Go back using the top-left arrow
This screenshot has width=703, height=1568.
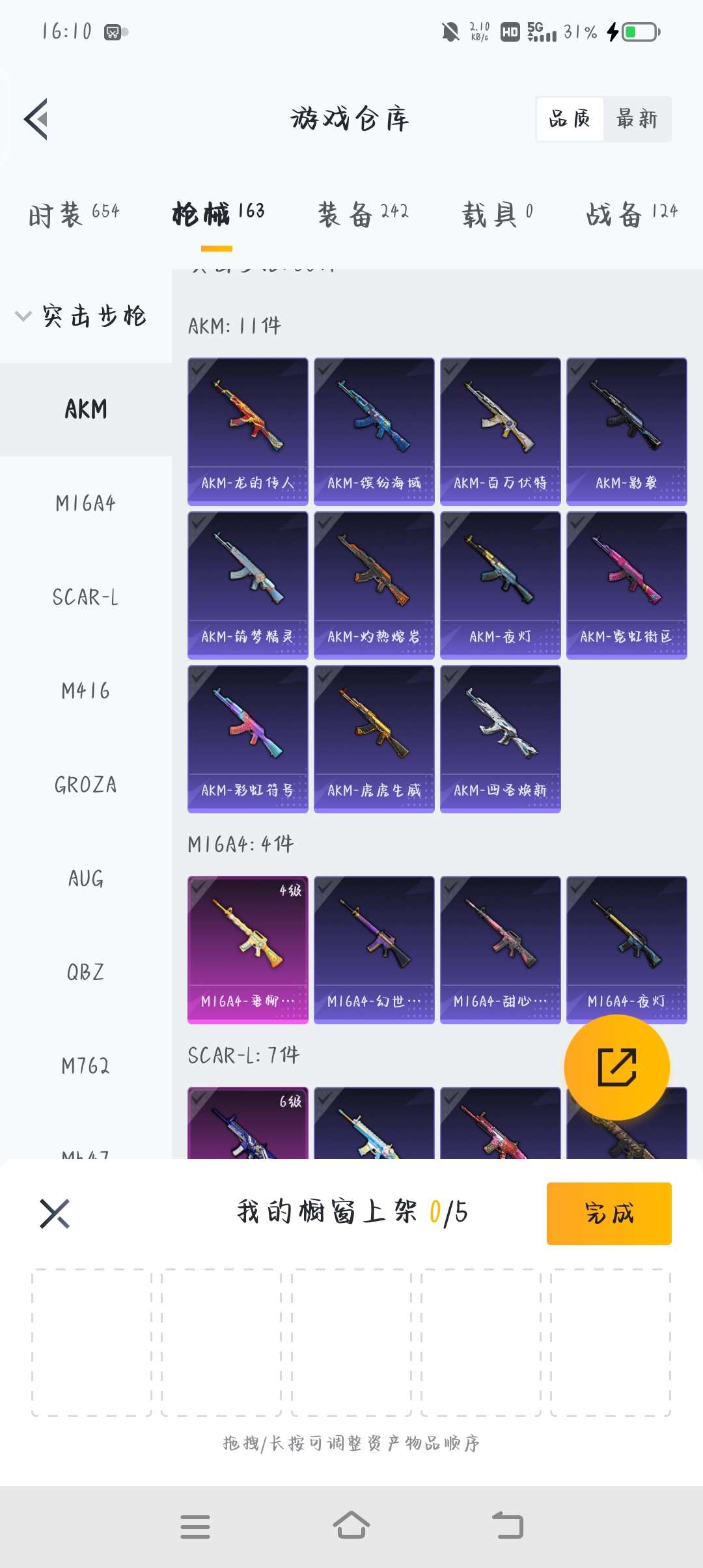click(36, 119)
